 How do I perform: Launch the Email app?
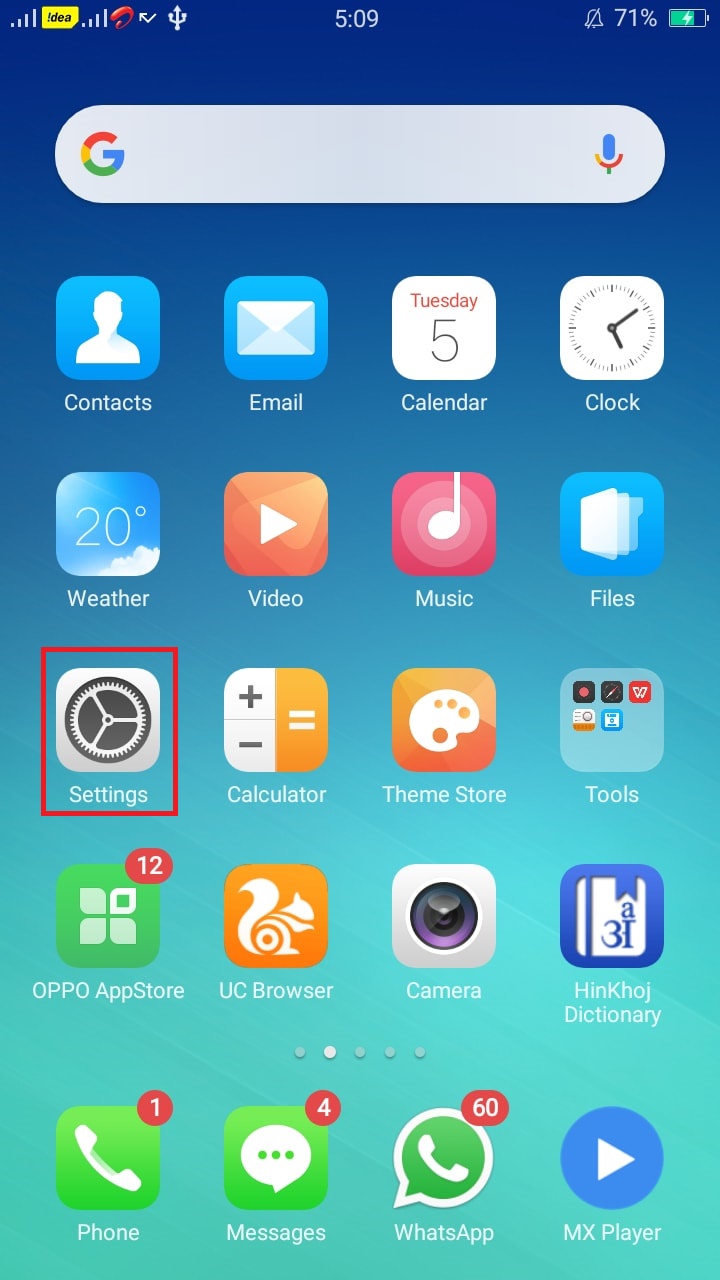click(276, 329)
